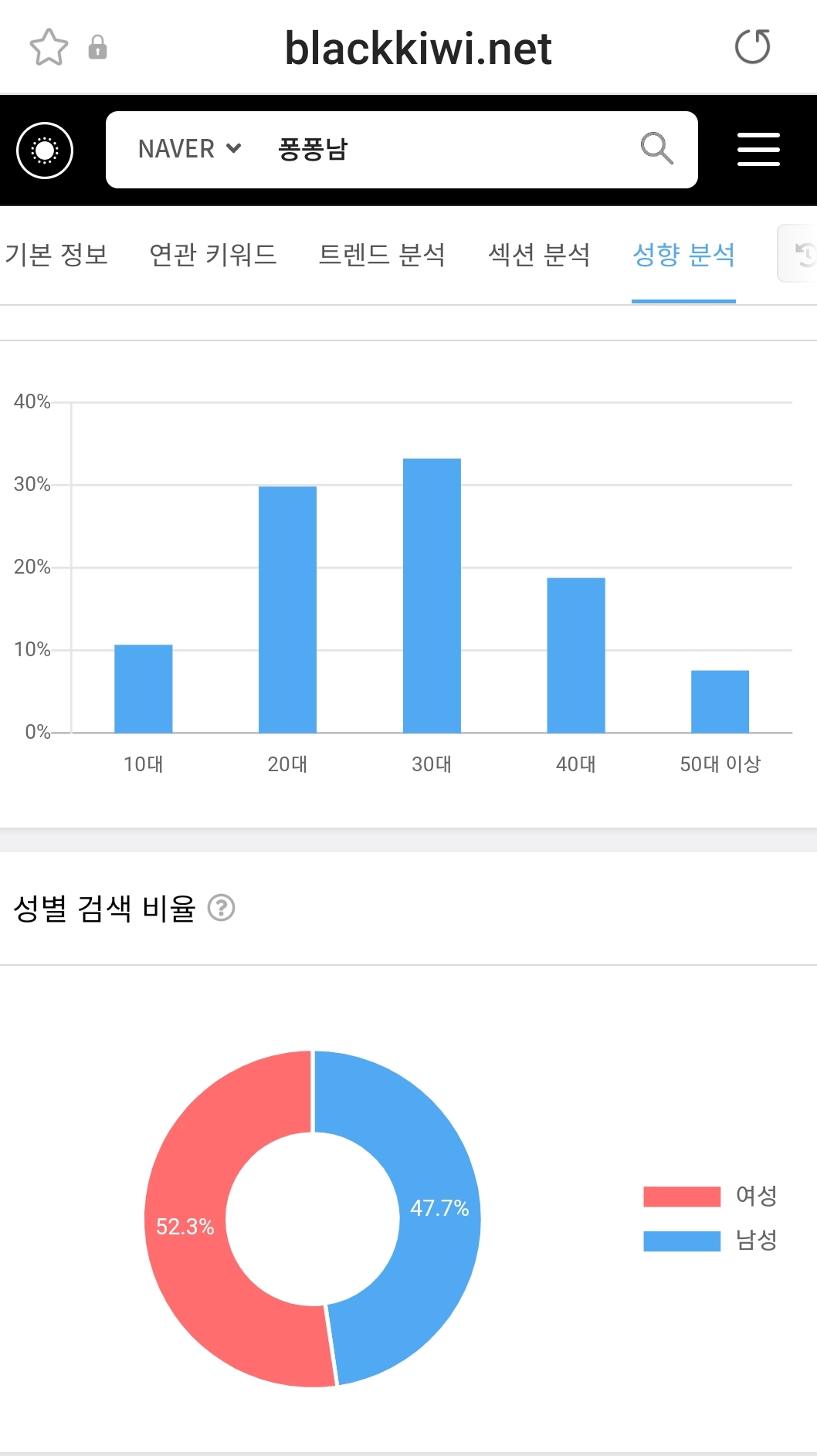Open the NAVER search engine dropdown

tap(190, 149)
